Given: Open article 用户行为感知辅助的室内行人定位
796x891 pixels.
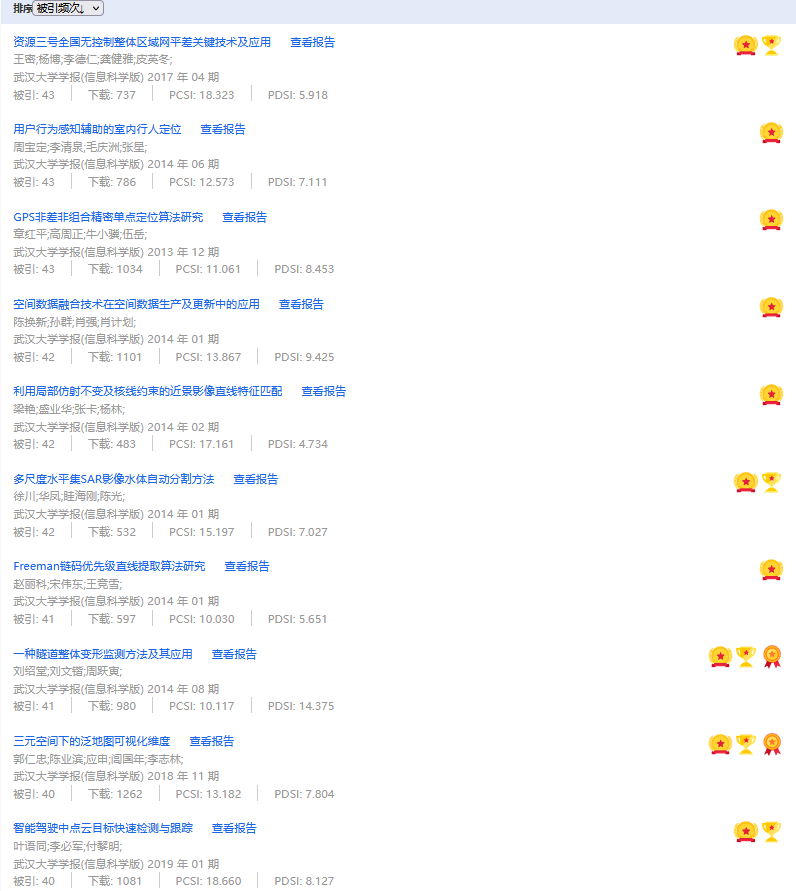Looking at the screenshot, I should (97, 129).
